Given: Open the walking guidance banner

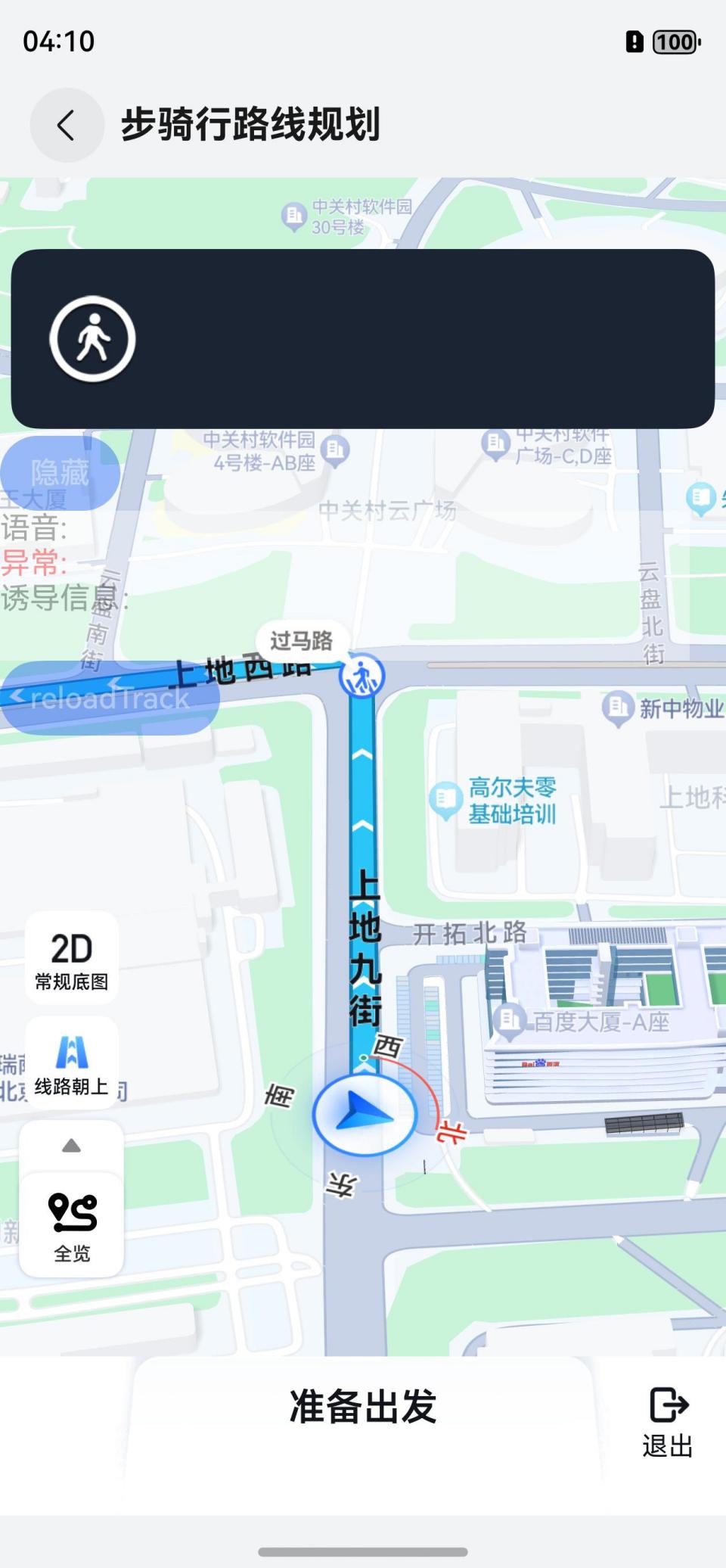Looking at the screenshot, I should (363, 338).
